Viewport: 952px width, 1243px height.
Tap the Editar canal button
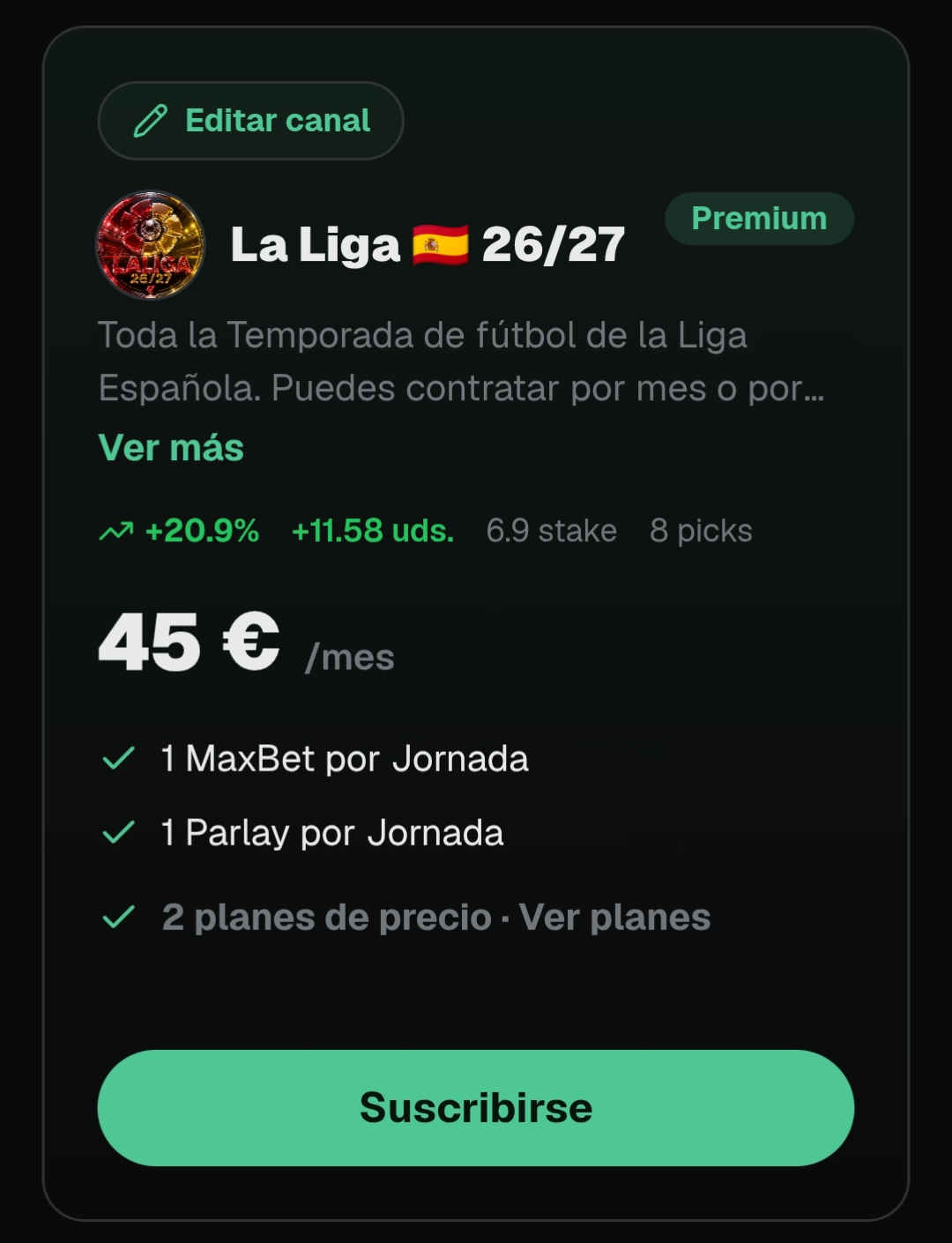tap(250, 121)
